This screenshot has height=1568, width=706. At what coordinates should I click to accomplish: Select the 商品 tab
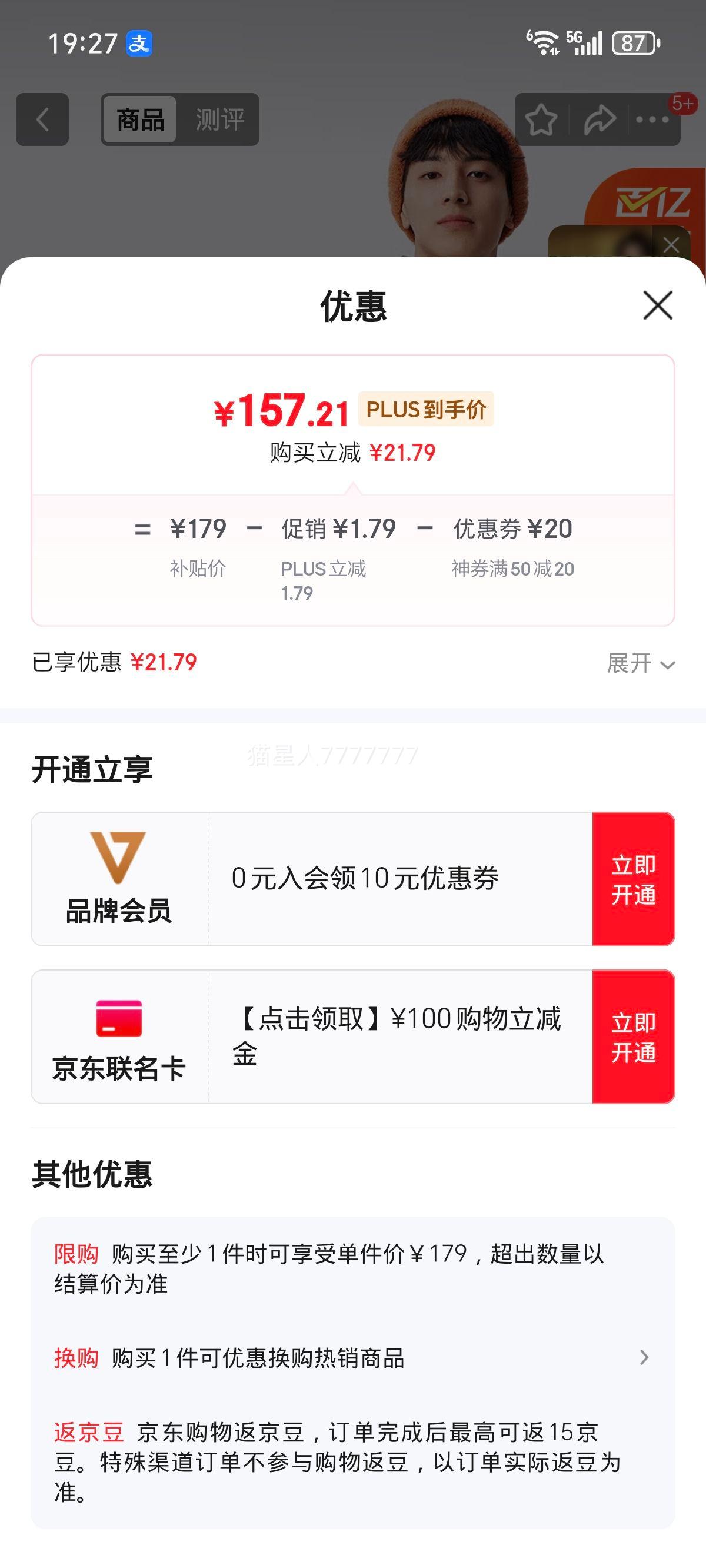(x=140, y=119)
